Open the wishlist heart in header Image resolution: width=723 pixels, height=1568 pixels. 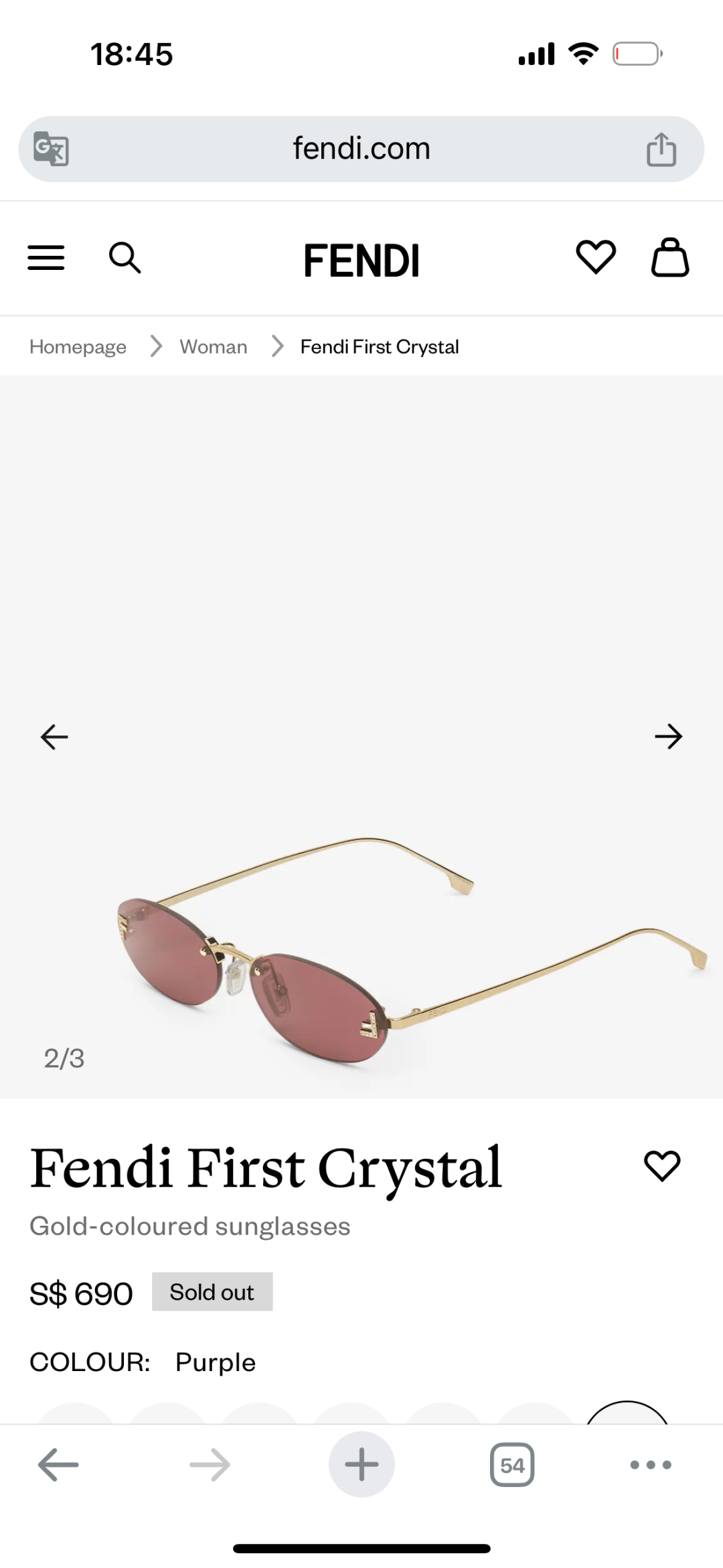pyautogui.click(x=596, y=257)
